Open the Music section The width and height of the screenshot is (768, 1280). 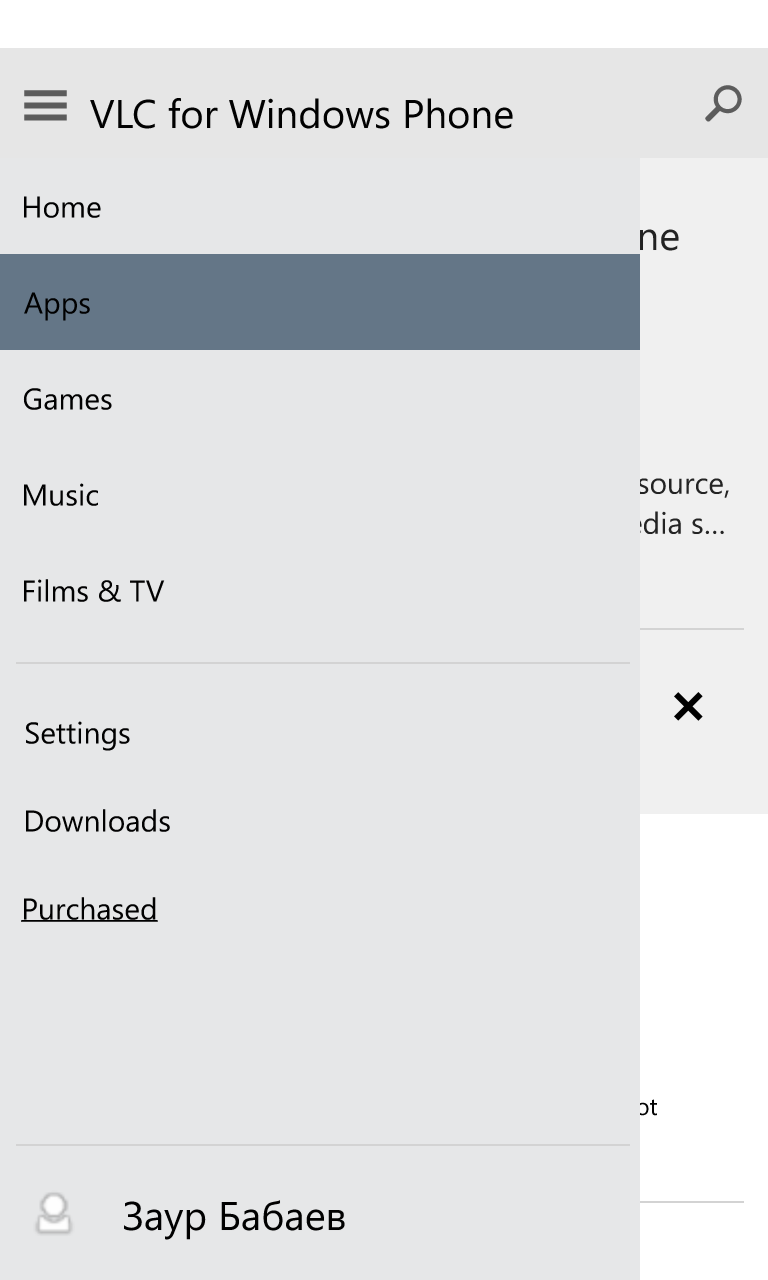pyautogui.click(x=61, y=495)
